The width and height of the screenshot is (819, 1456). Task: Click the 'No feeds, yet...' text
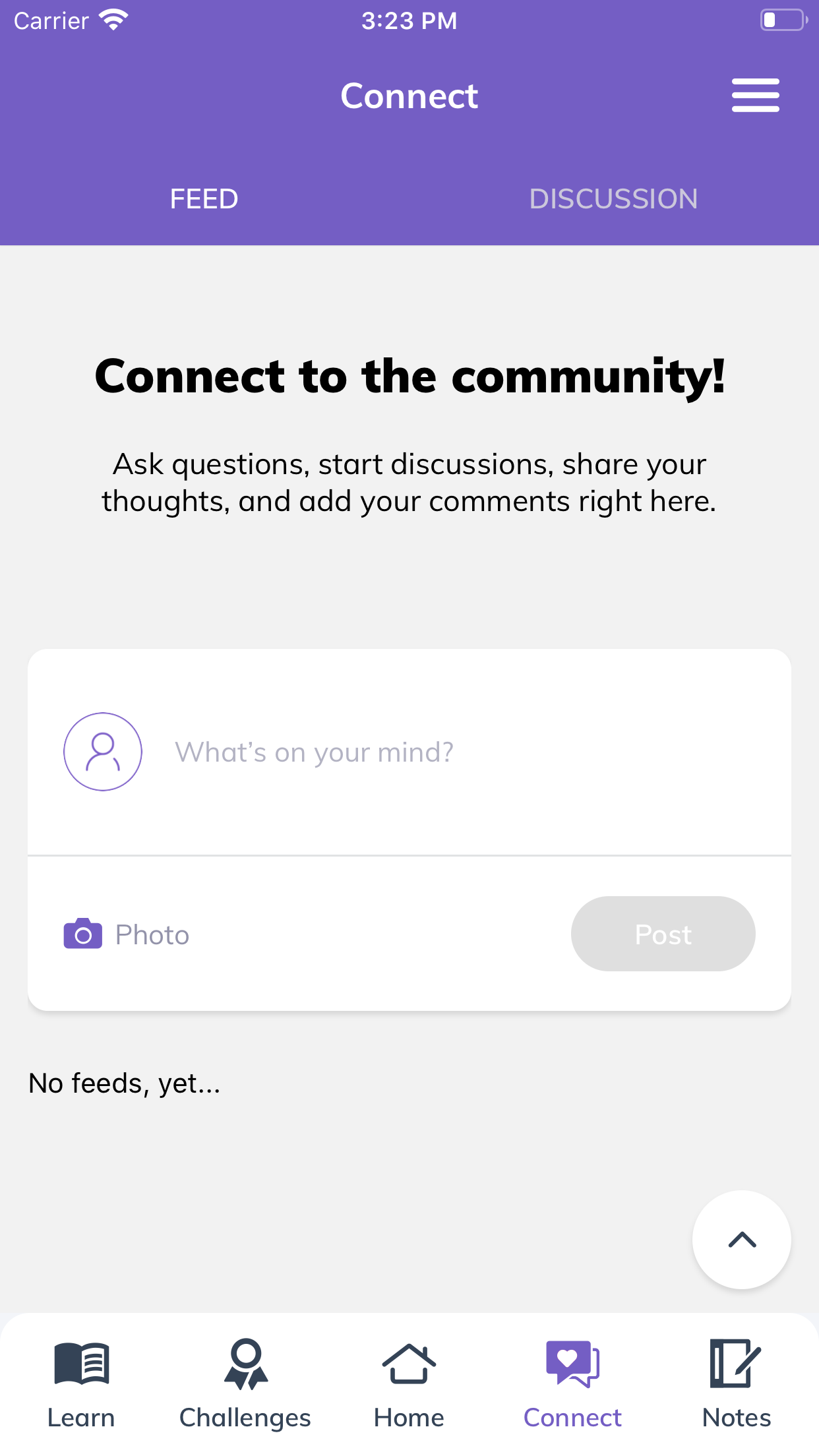pos(125,1081)
